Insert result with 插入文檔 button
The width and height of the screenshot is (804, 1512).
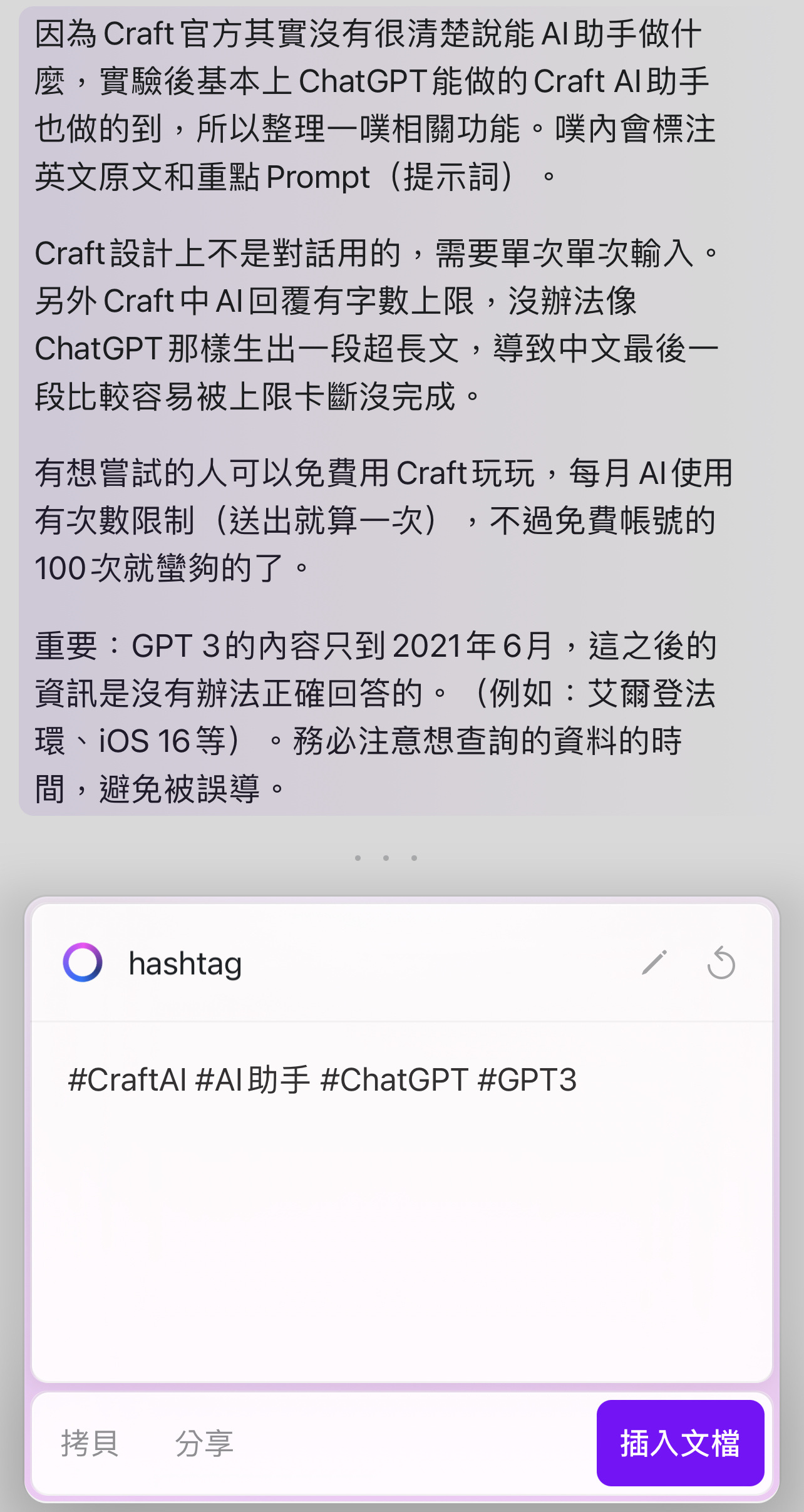[680, 1443]
